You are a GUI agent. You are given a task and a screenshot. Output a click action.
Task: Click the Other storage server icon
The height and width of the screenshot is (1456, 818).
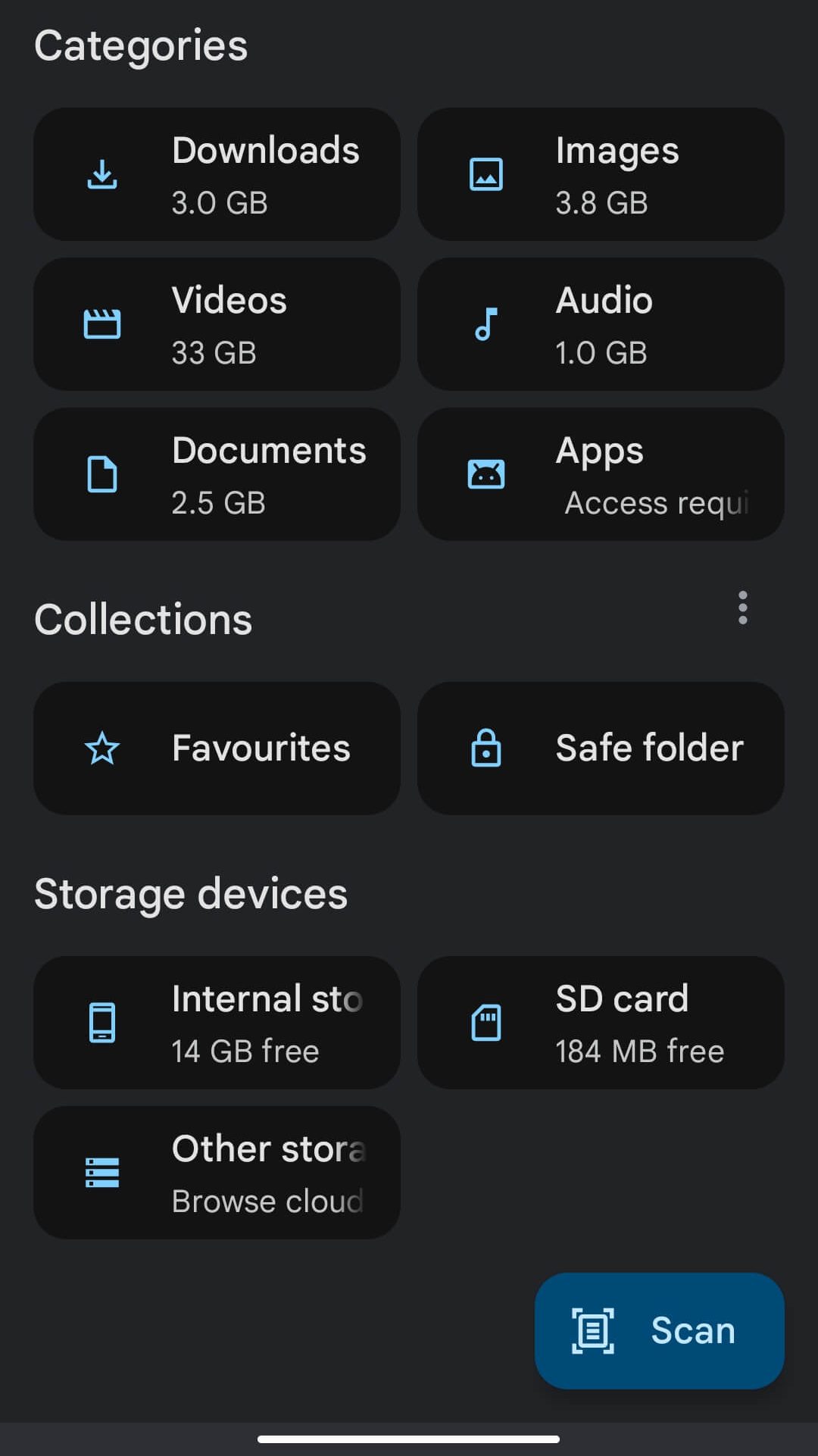click(x=103, y=1173)
